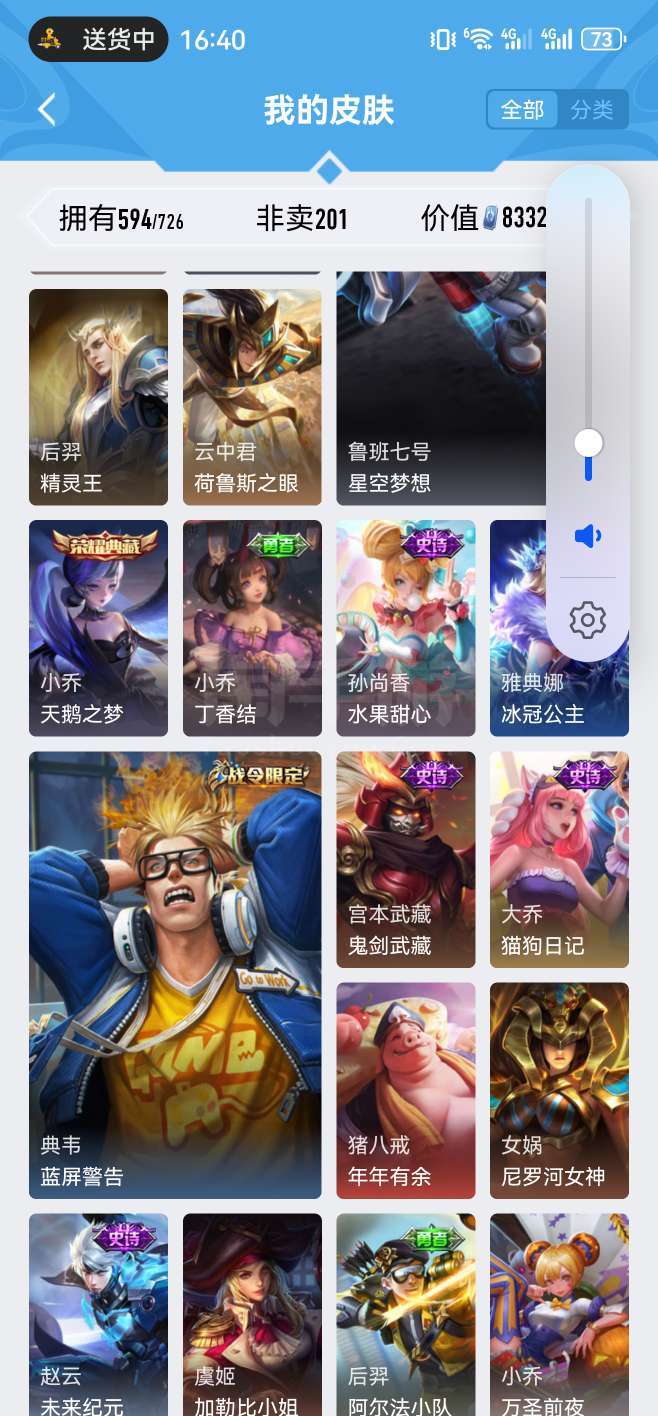
Task: Open 典韦 蓝屏警告 skin card
Action: [x=175, y=975]
